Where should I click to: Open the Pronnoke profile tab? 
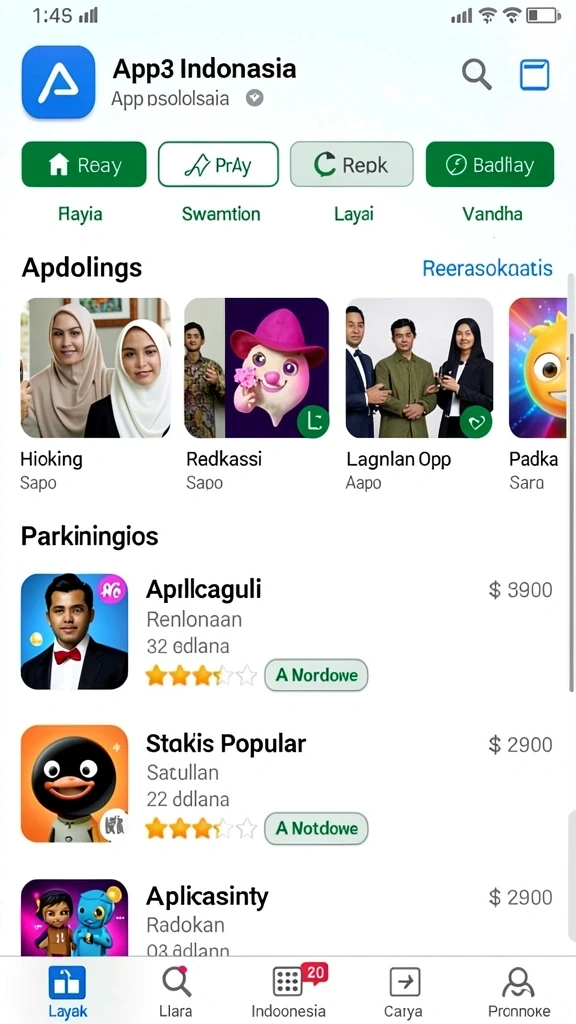point(519,992)
